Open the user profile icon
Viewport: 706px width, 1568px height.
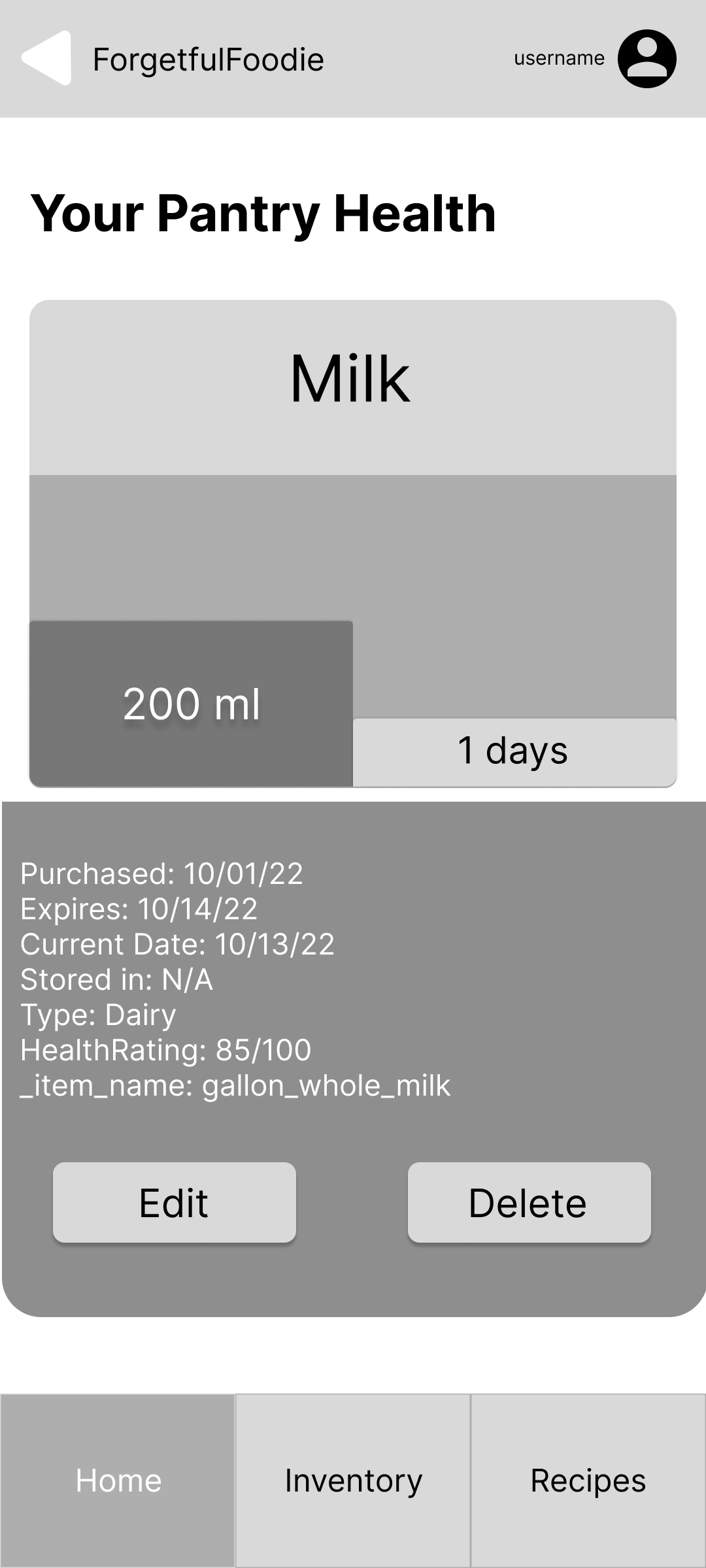tap(647, 58)
